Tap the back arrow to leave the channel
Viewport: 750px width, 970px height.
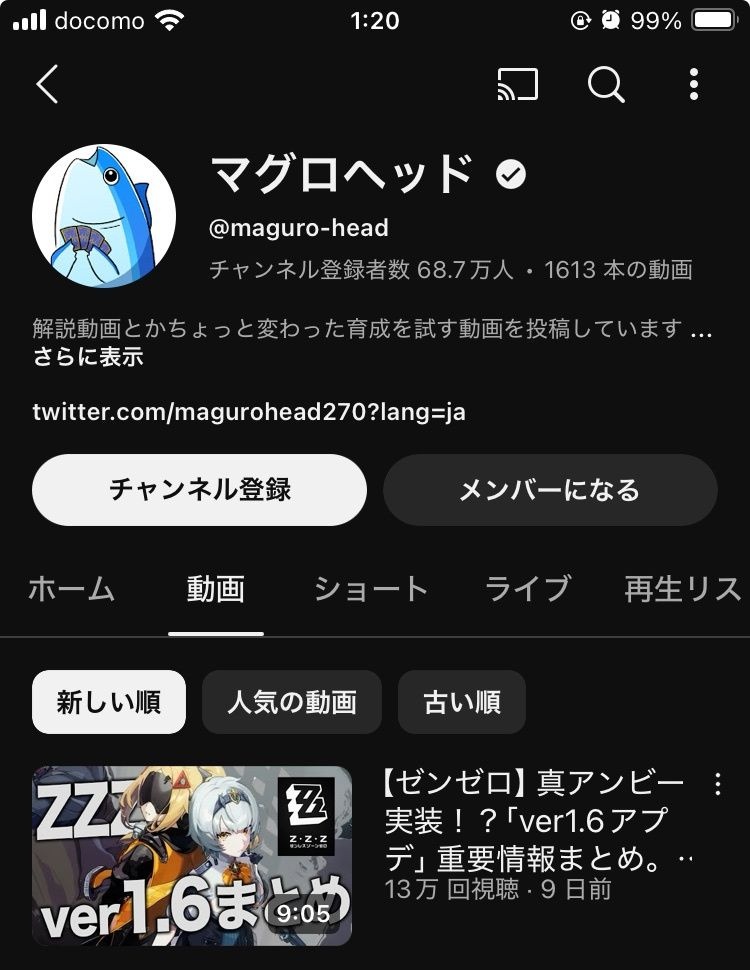click(47, 86)
